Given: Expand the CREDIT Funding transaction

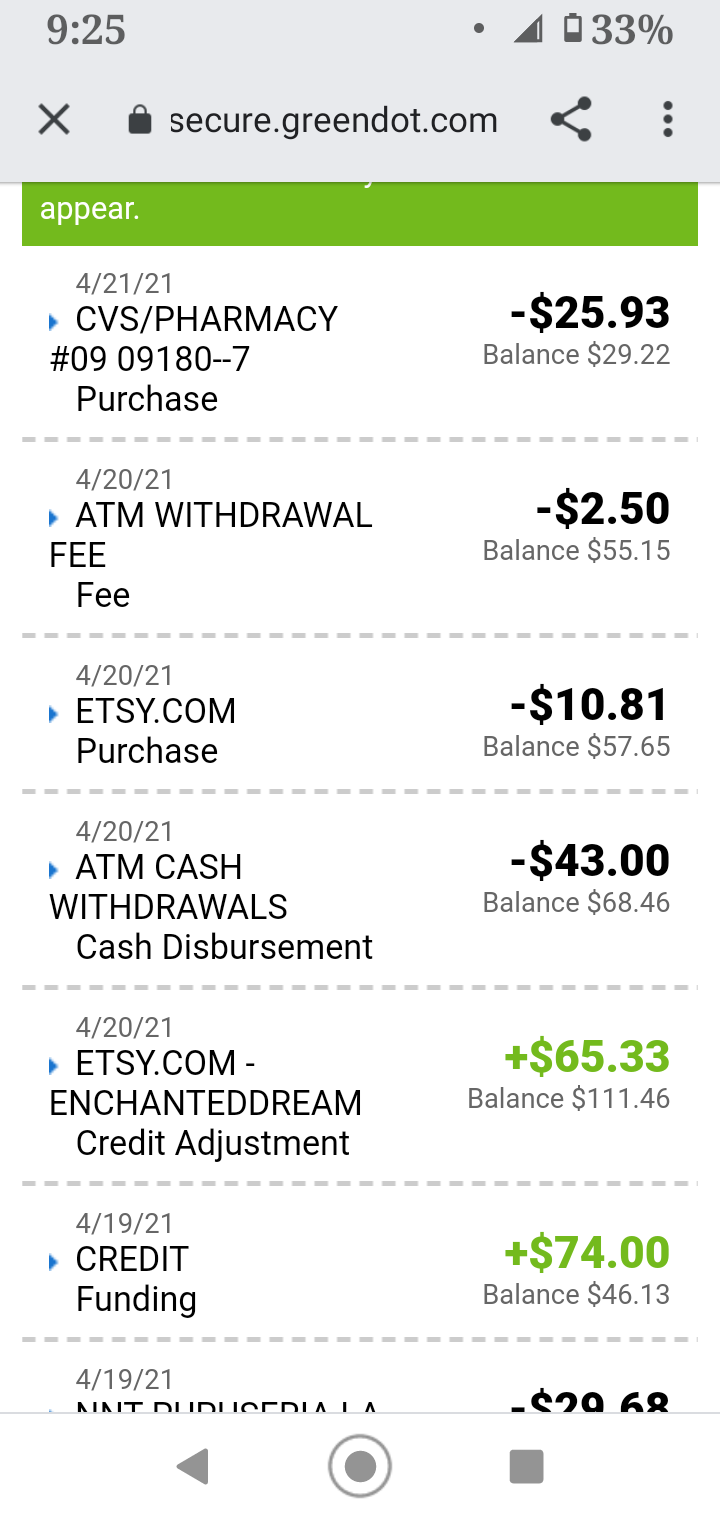Looking at the screenshot, I should (54, 1262).
